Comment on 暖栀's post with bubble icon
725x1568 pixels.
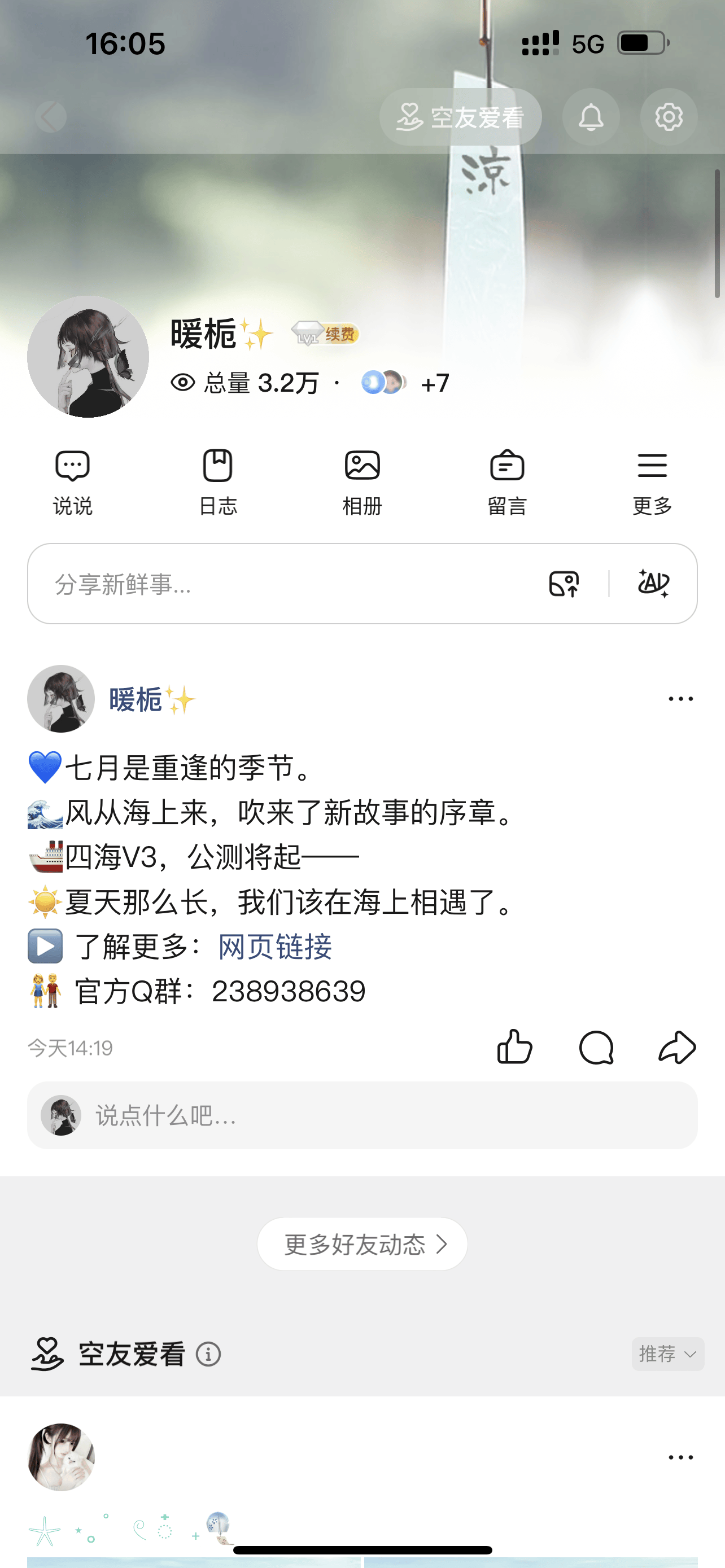tap(596, 1047)
